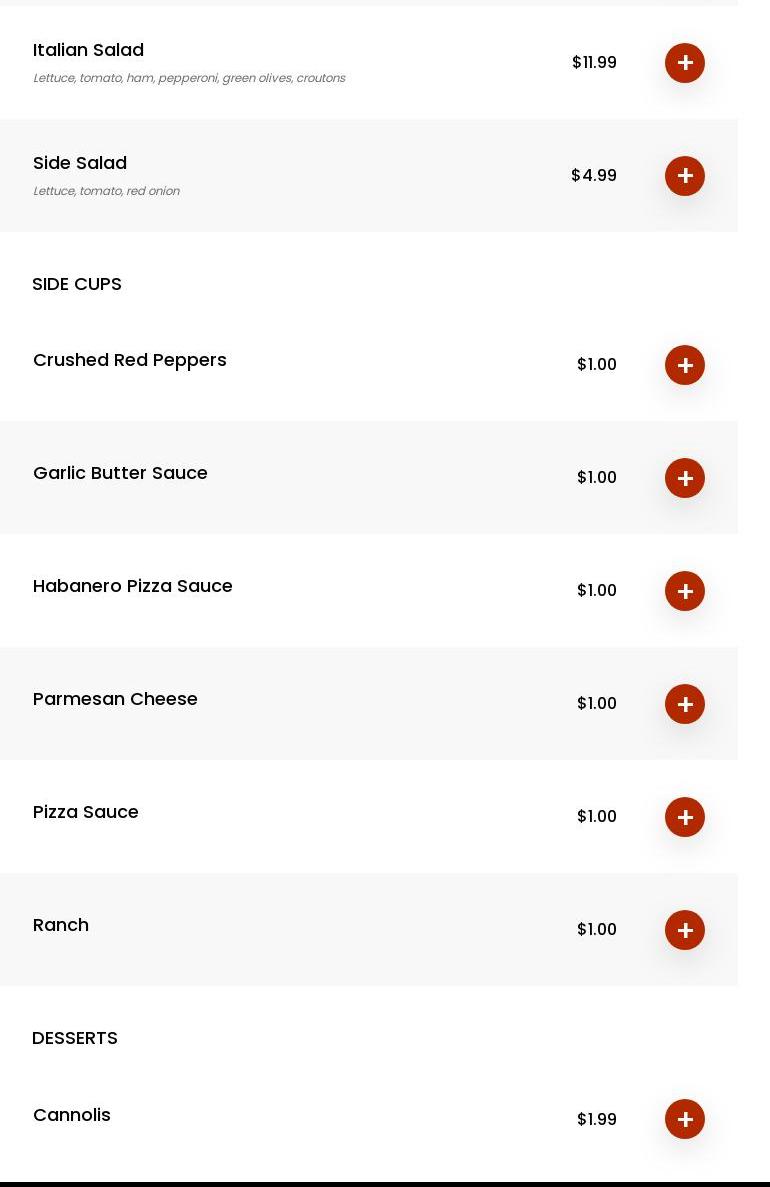The width and height of the screenshot is (770, 1187).
Task: Tap the plus button for Habanero Pizza Sauce
Action: click(685, 591)
